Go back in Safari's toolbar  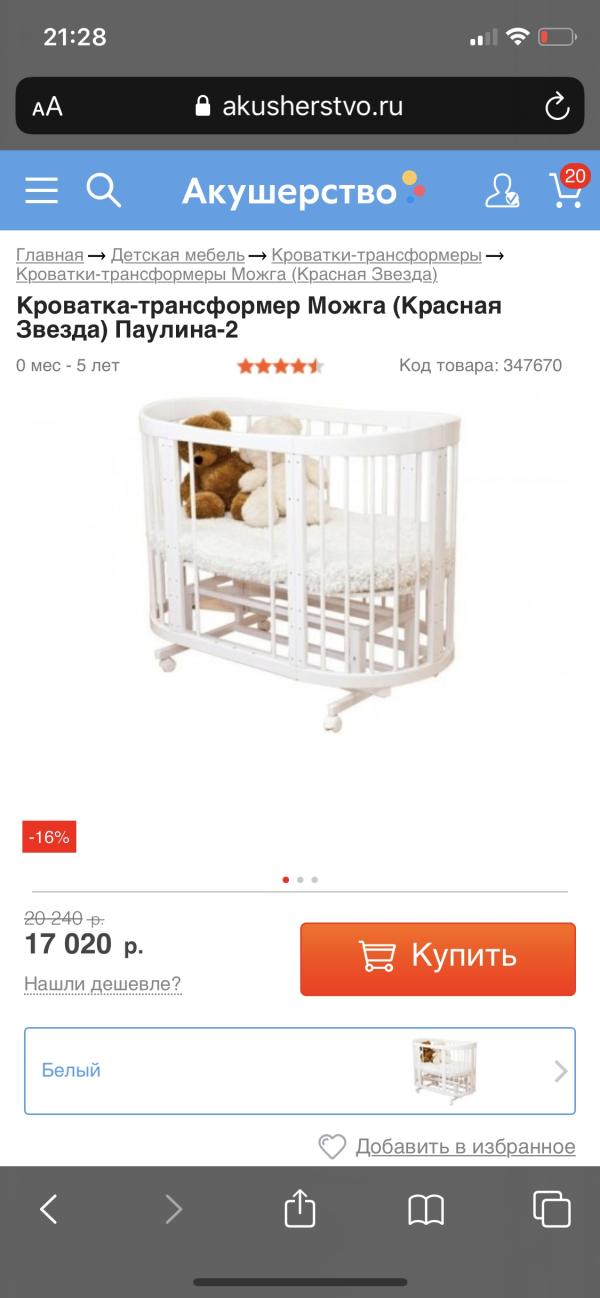[x=48, y=1210]
